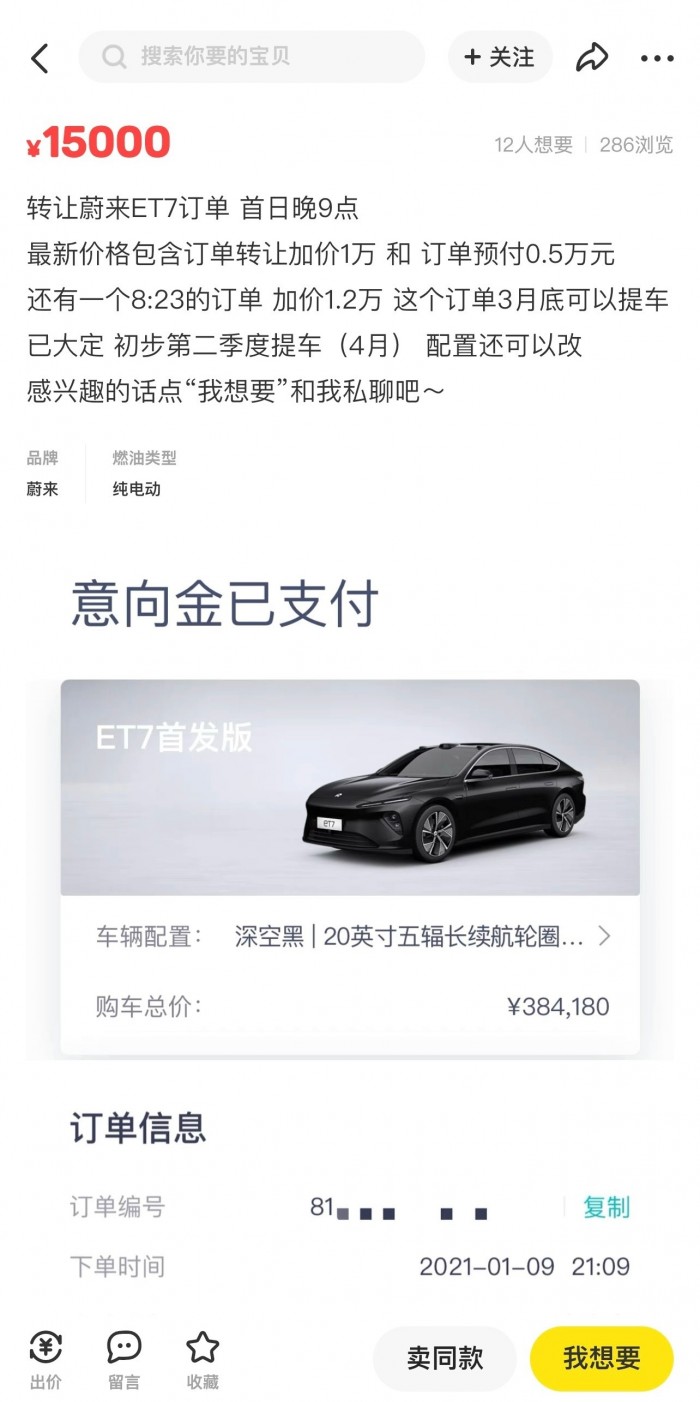This screenshot has width=700, height=1402.
Task: Follow the seller with 关注
Action: coord(500,57)
